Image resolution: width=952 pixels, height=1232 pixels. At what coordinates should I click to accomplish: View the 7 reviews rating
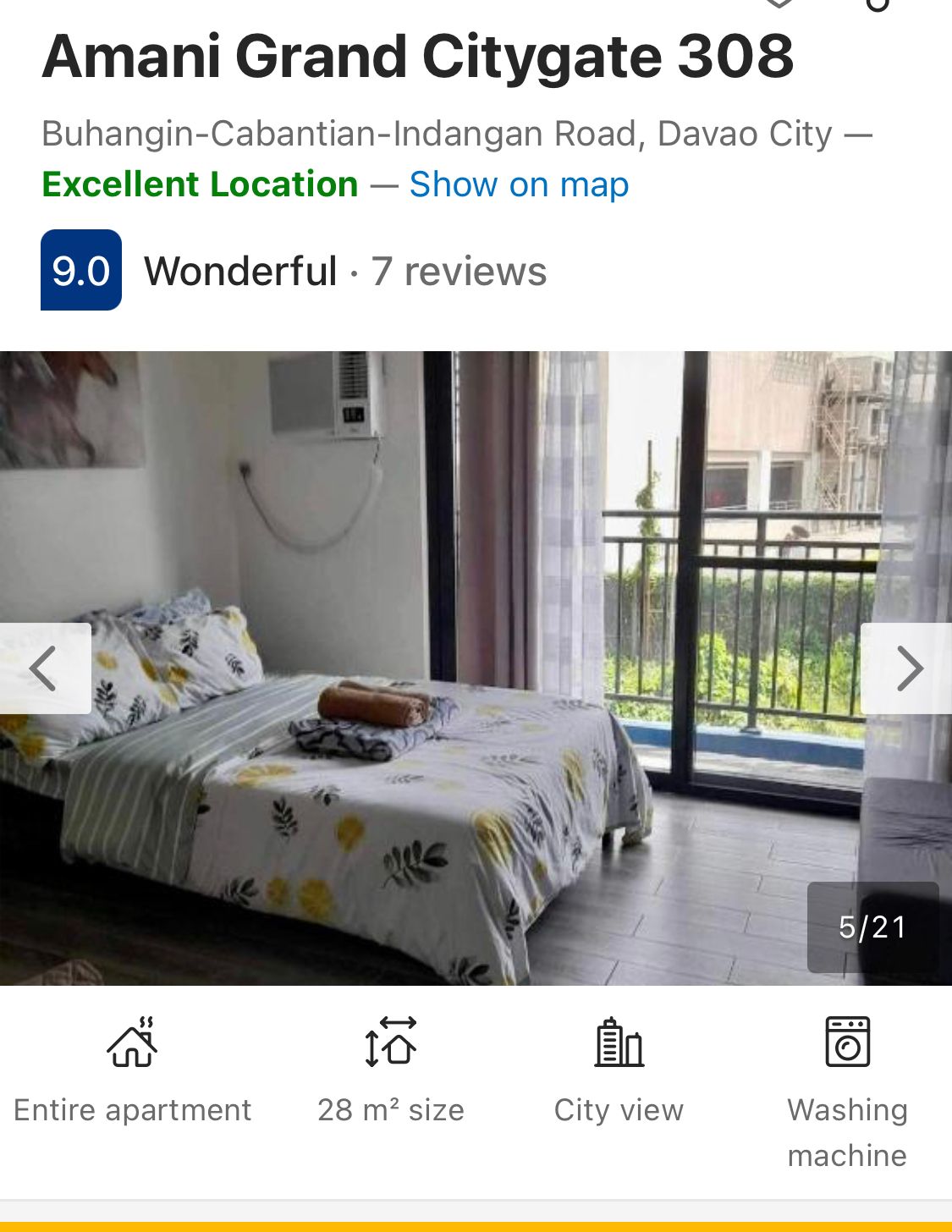(459, 272)
